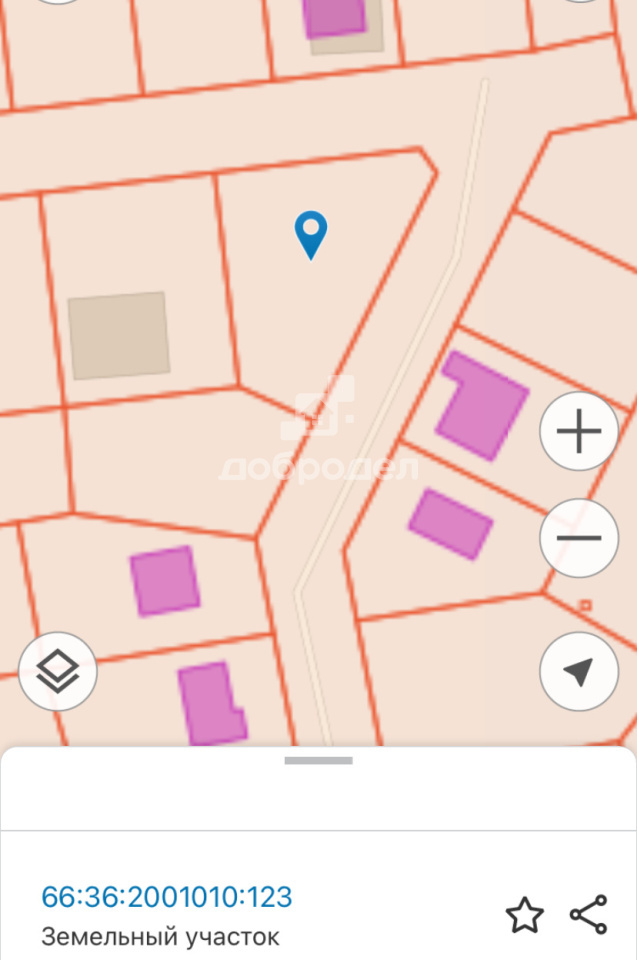Tap the bottom sheet drag handle

(318, 761)
